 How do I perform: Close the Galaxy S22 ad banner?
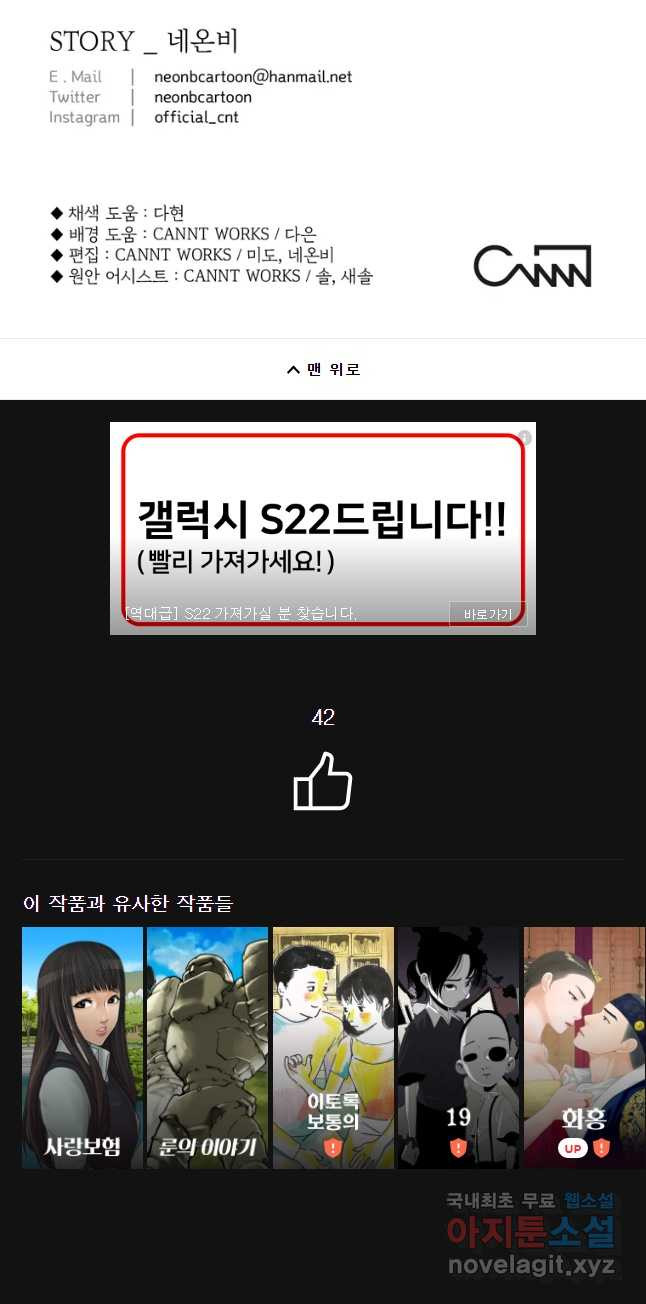pyautogui.click(x=525, y=438)
